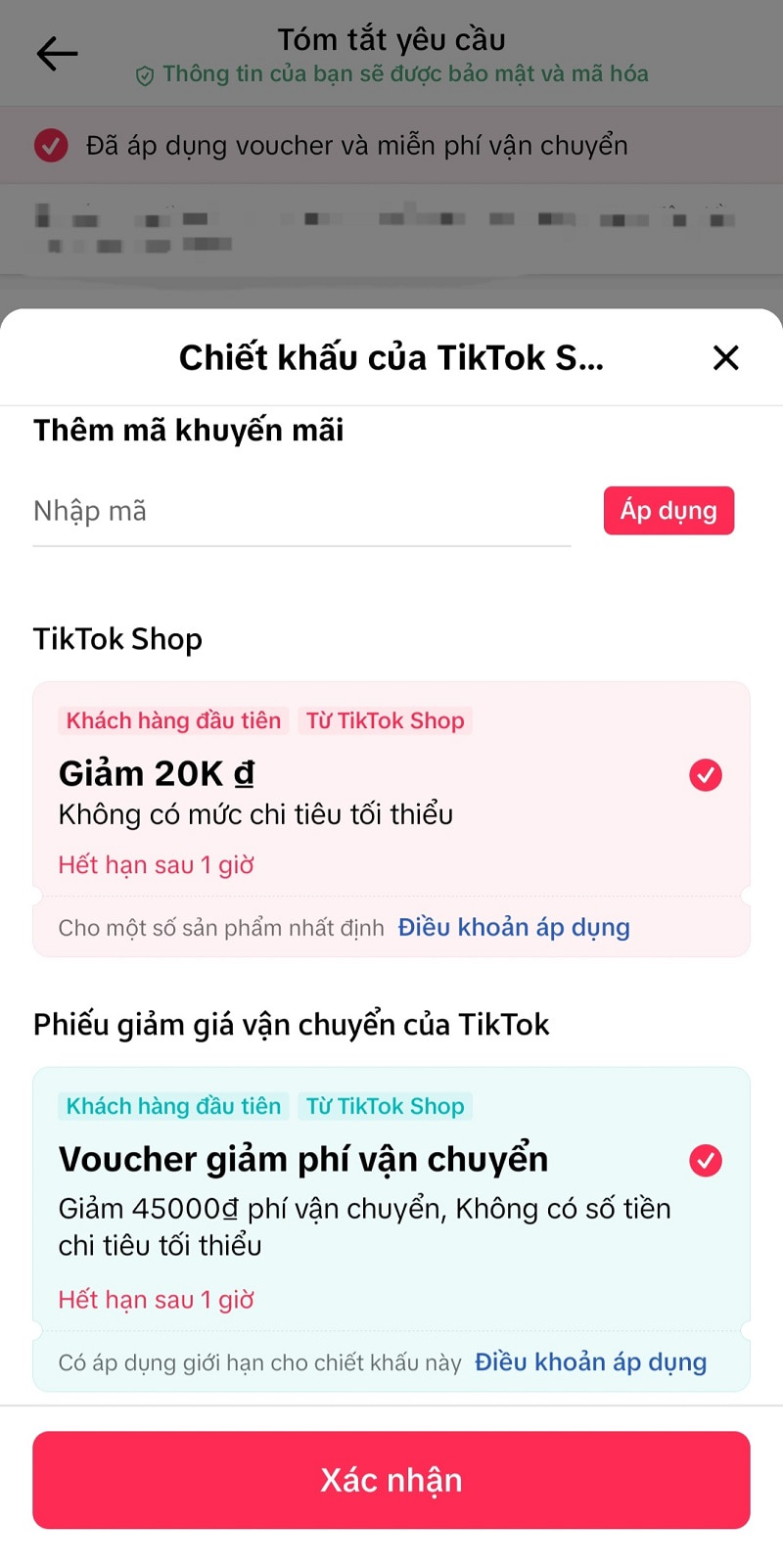Screen dimensions: 783x1568
Task: Uncheck the Giảm 20K đ voucher
Action: (x=706, y=775)
